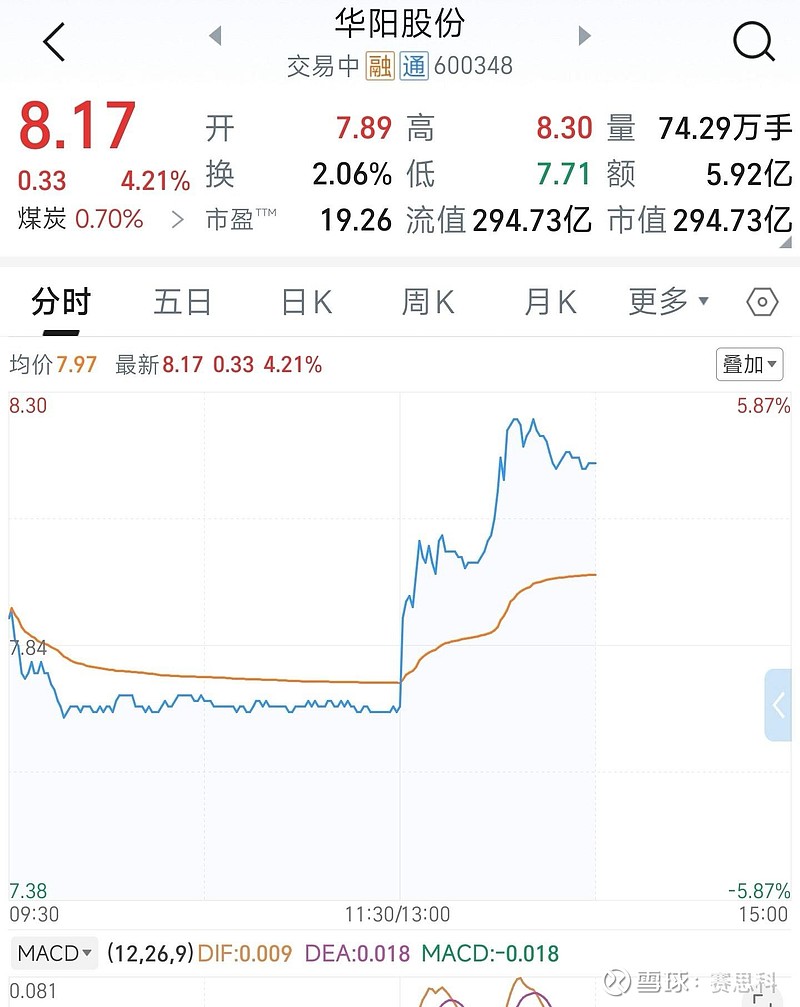Tap the 分时 intraday chart tab
800x1007 pixels.
click(x=62, y=301)
